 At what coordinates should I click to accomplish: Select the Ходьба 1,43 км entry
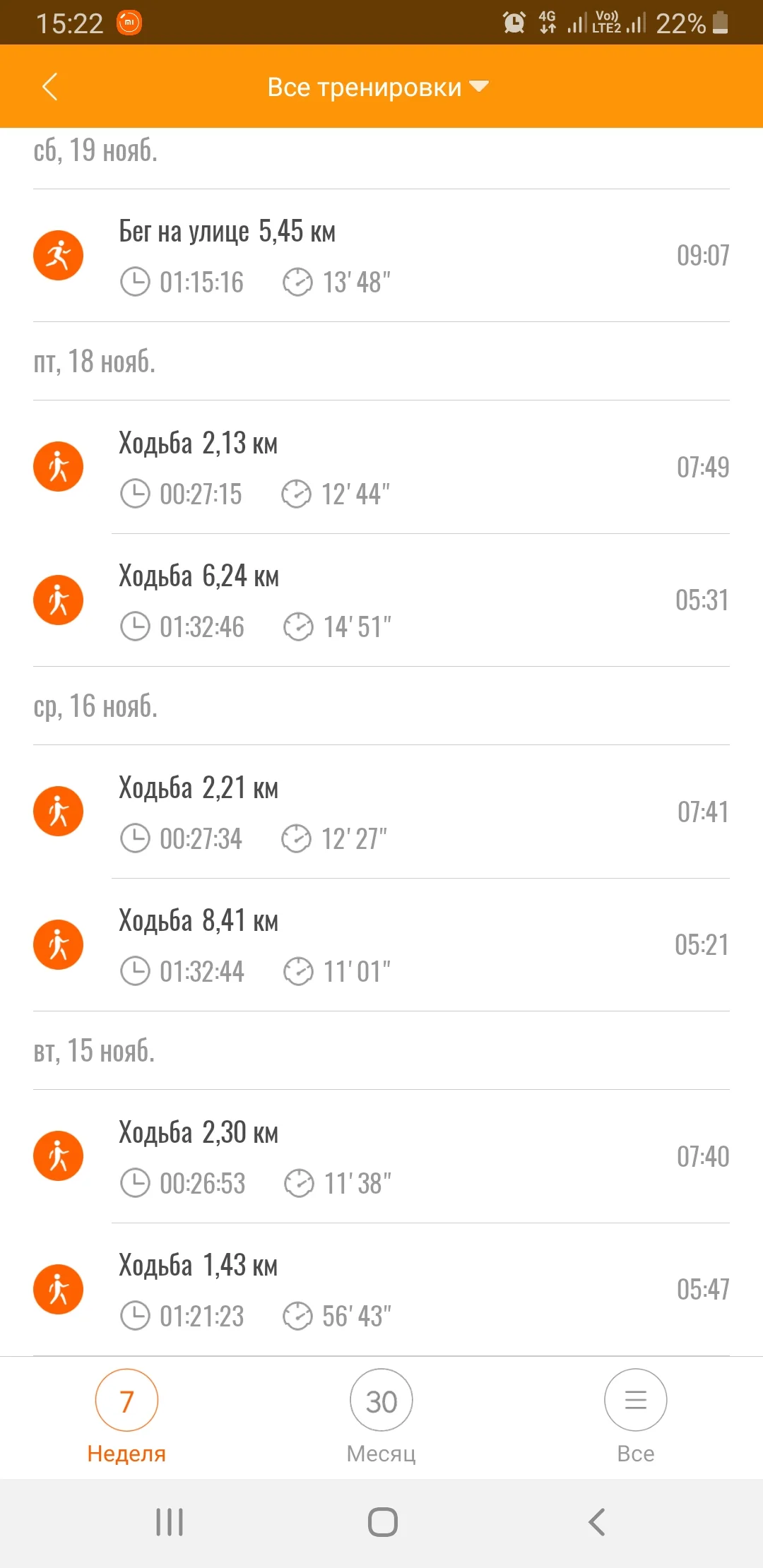coord(381,1290)
